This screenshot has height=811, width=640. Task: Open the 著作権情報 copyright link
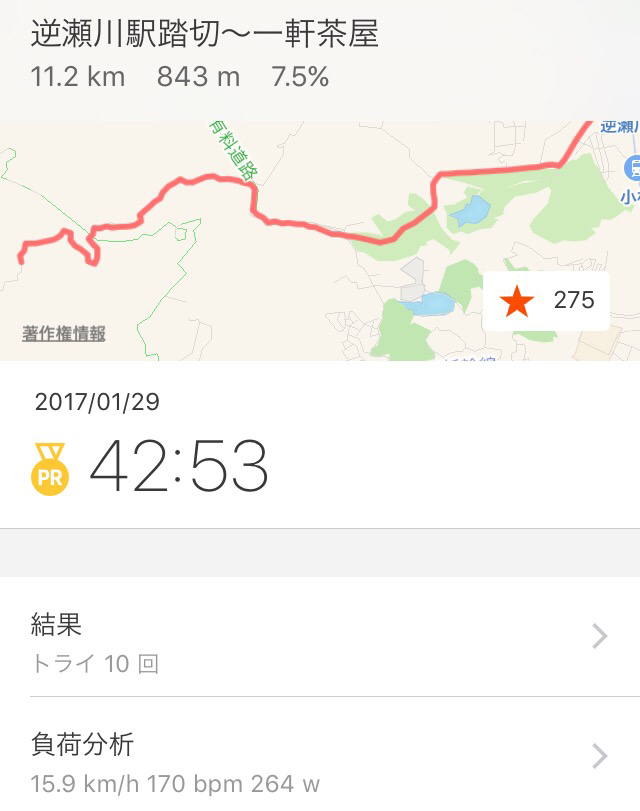pyautogui.click(x=64, y=334)
